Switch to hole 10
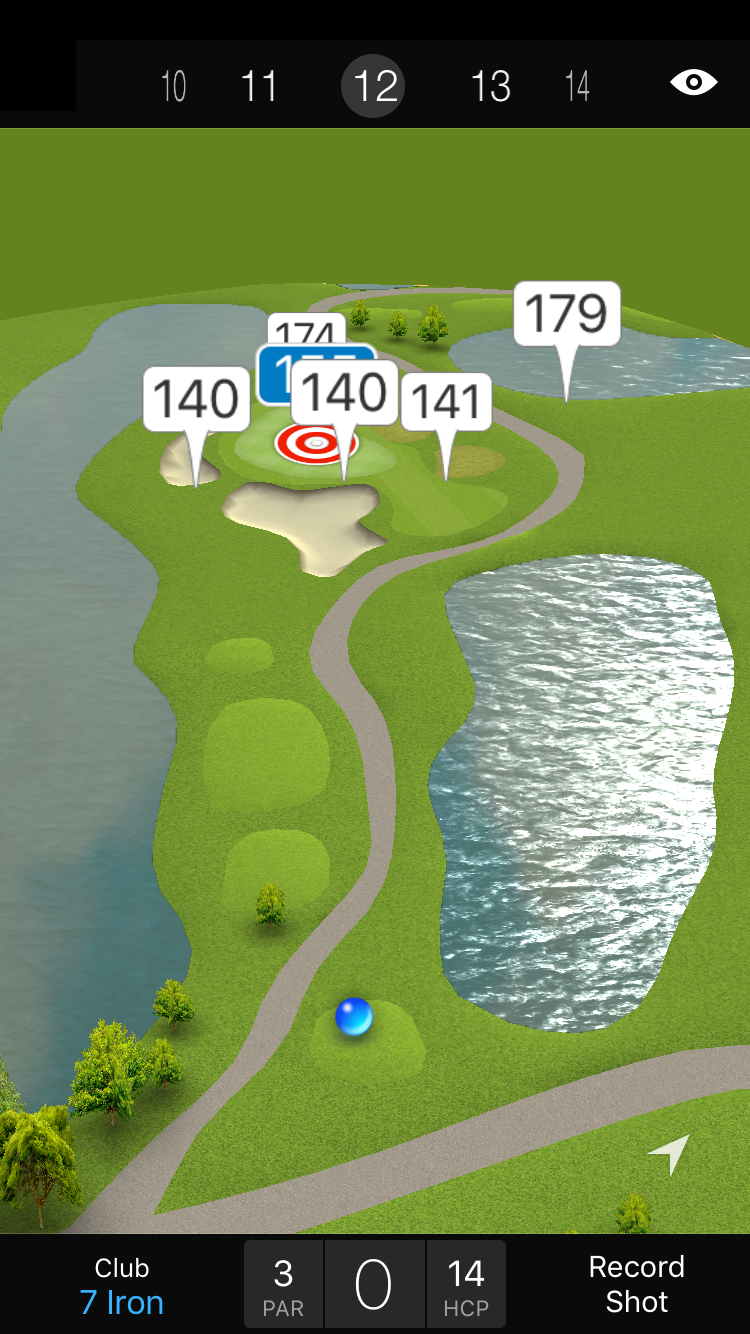The height and width of the screenshot is (1334, 750). click(x=173, y=87)
